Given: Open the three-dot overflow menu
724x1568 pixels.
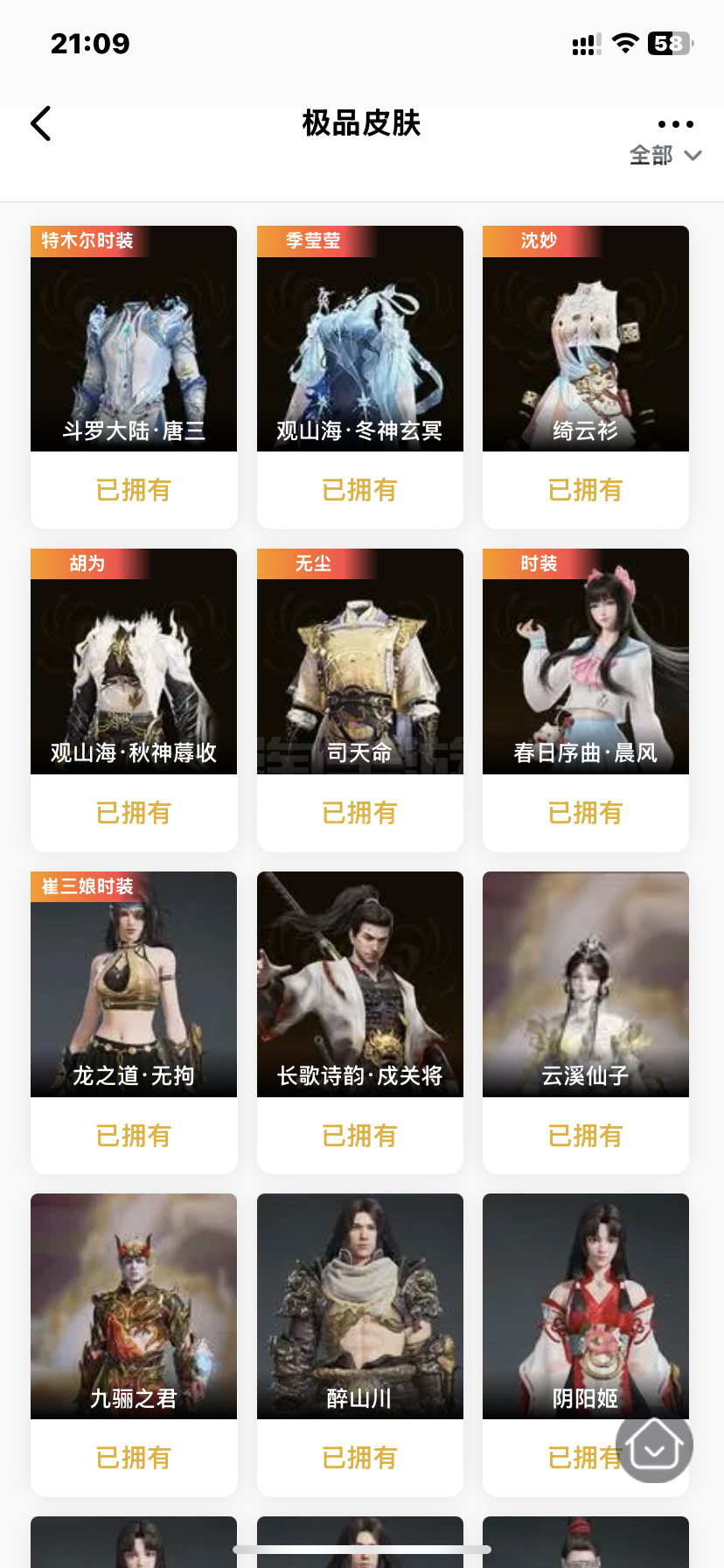Looking at the screenshot, I should [675, 124].
